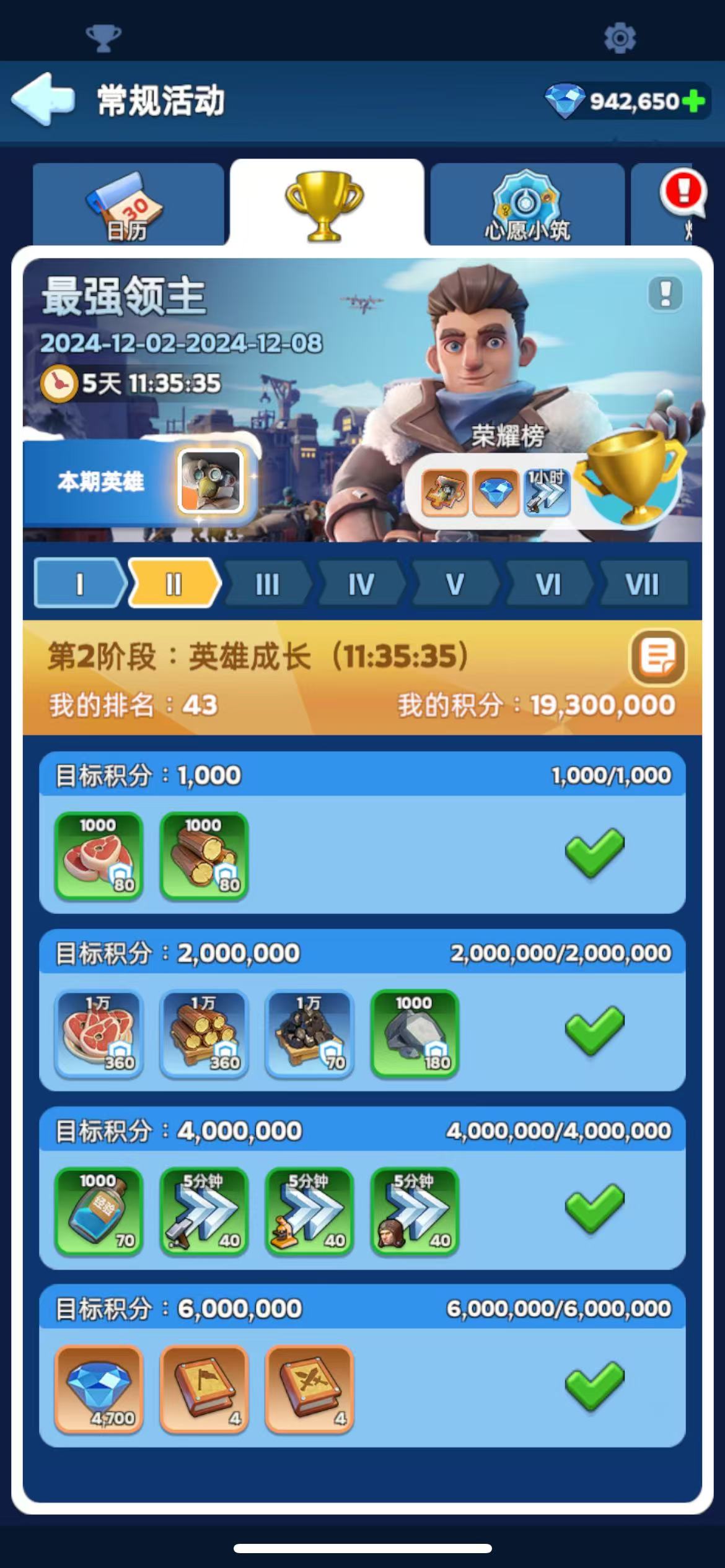Add more gems with the green plus
725x1568 pixels.
(x=694, y=101)
